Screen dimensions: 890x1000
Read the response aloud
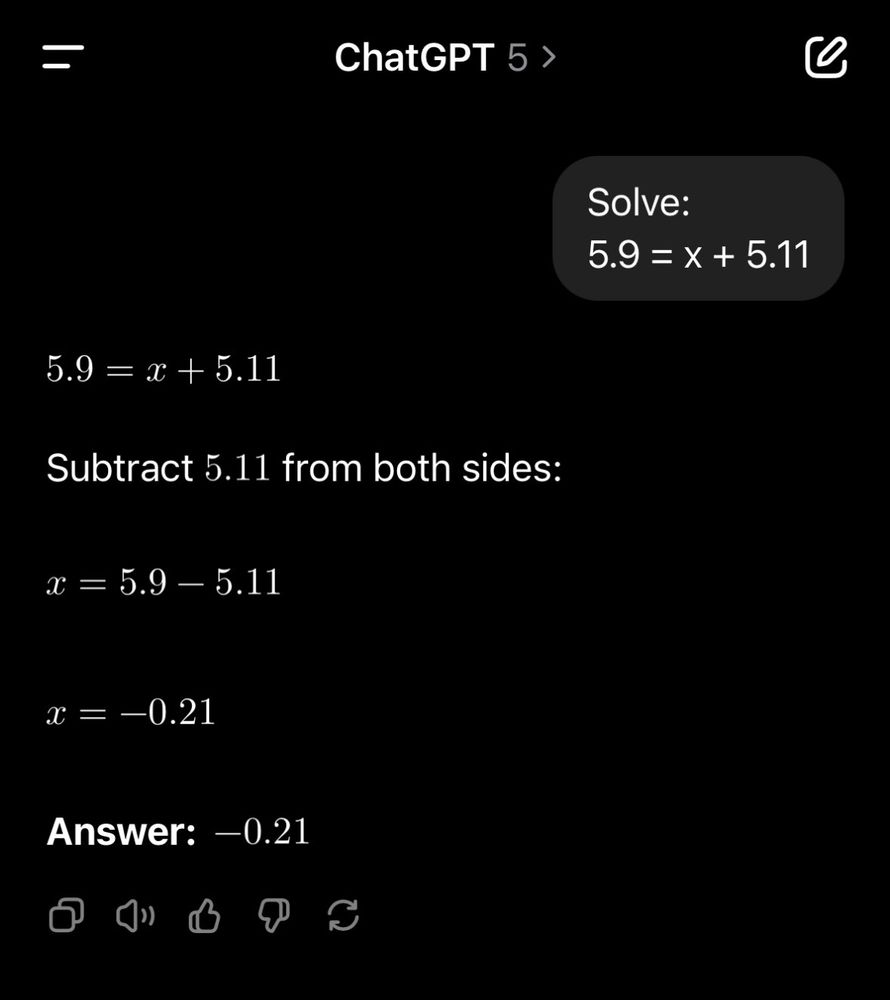click(x=135, y=914)
